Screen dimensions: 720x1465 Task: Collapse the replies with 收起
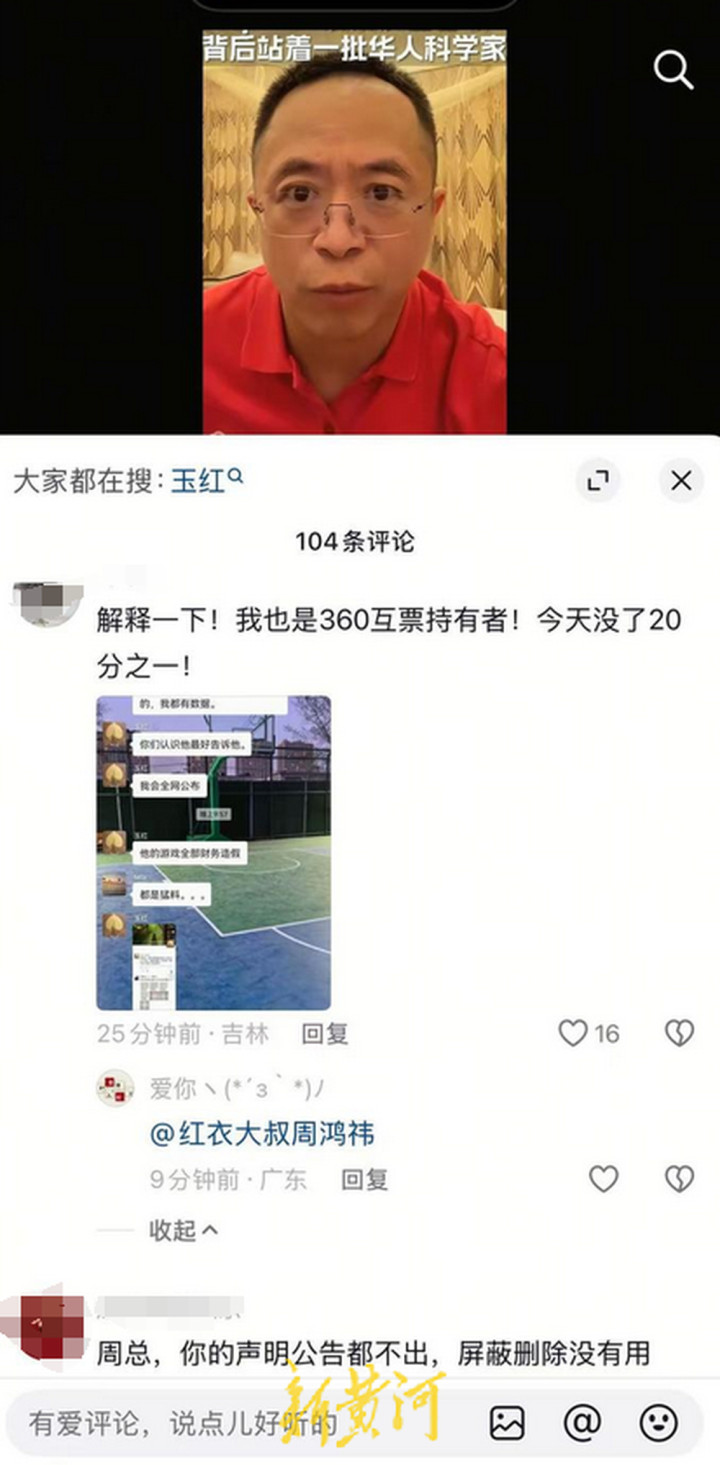point(183,1231)
